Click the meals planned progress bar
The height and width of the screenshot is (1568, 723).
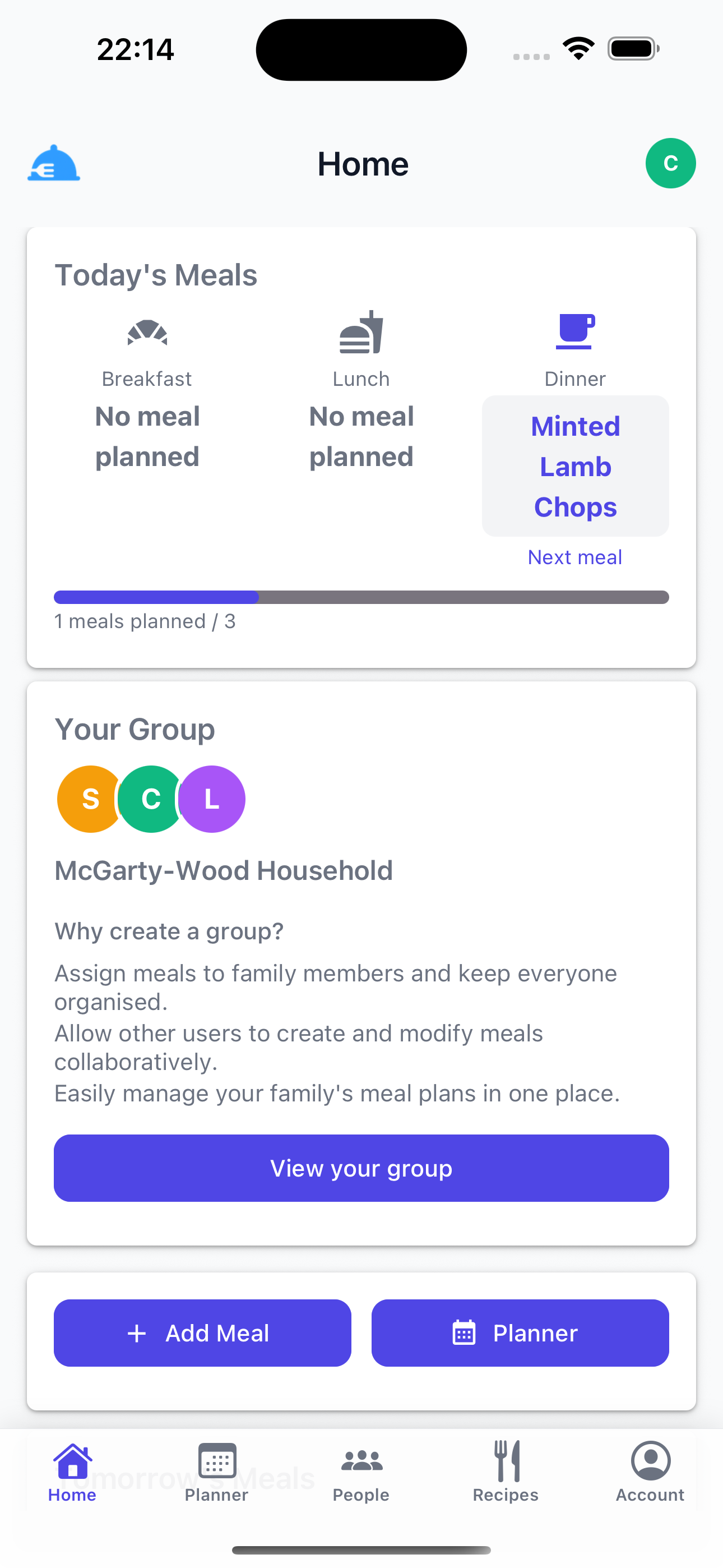point(361,597)
